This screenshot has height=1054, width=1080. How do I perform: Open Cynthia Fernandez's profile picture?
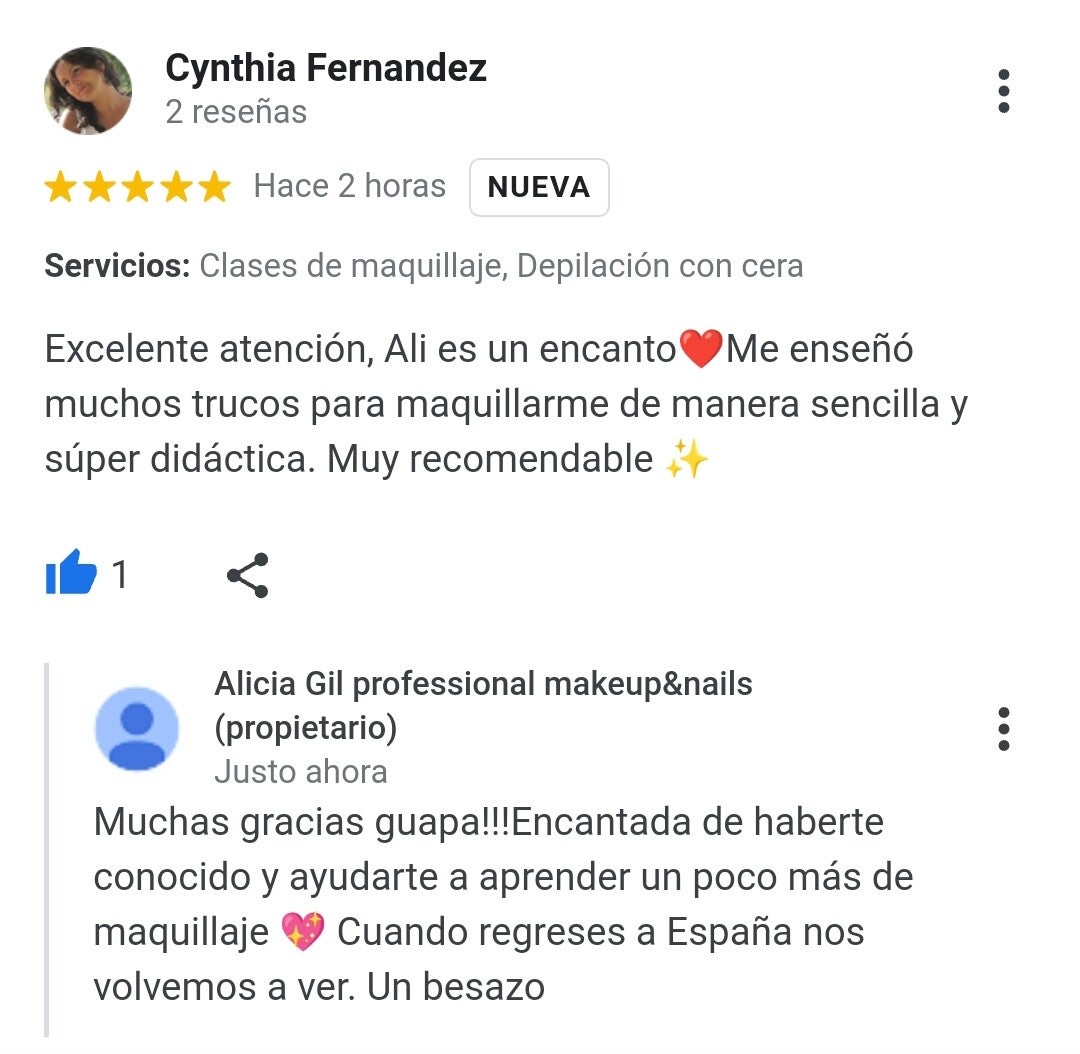pos(88,90)
